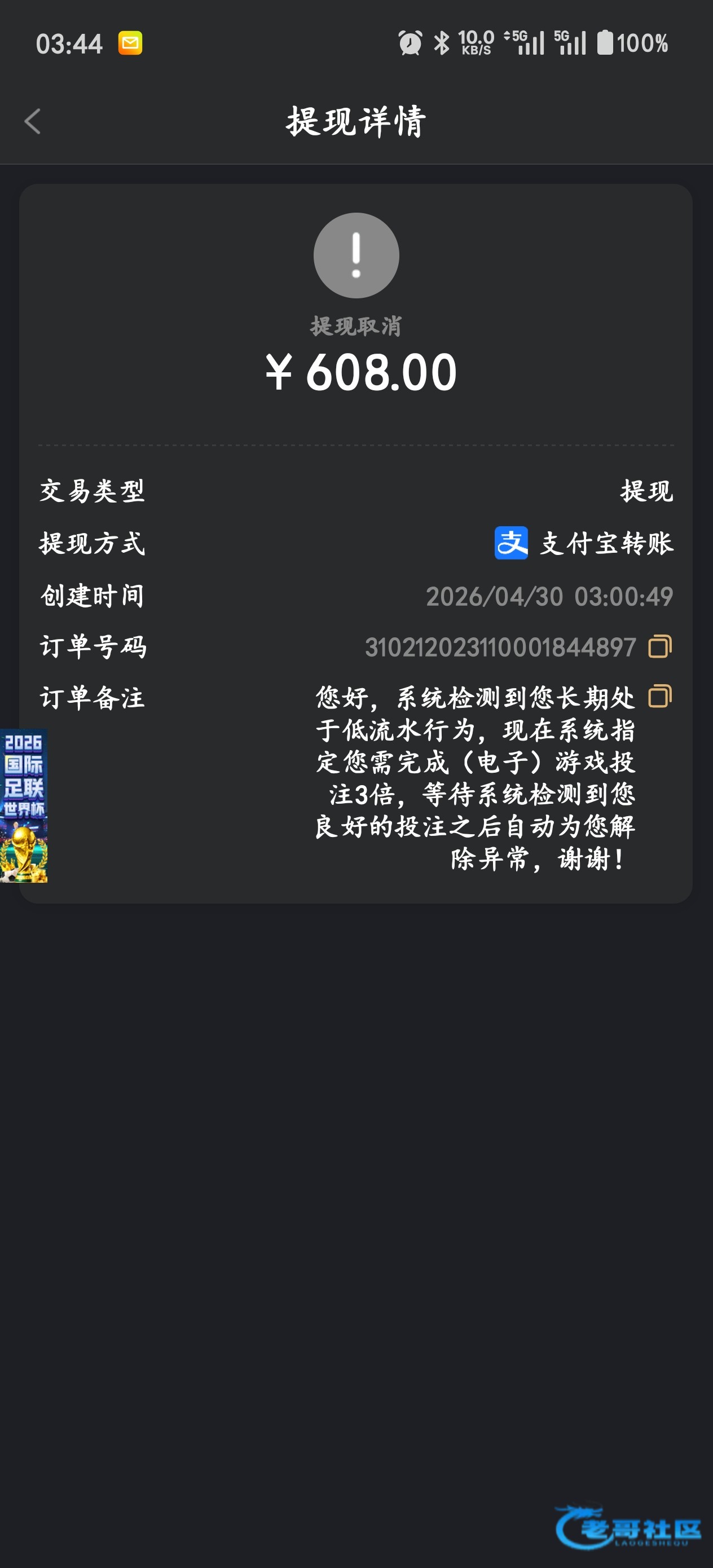Image resolution: width=713 pixels, height=1568 pixels.
Task: Go back from the withdrawal details page
Action: [32, 121]
